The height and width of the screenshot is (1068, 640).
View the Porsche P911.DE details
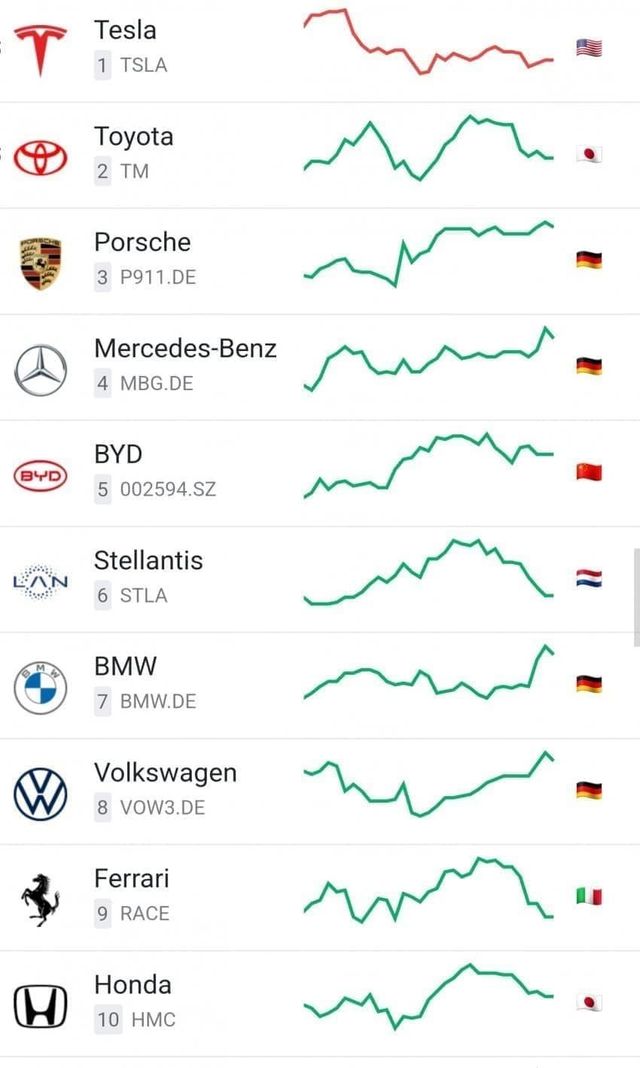(142, 243)
